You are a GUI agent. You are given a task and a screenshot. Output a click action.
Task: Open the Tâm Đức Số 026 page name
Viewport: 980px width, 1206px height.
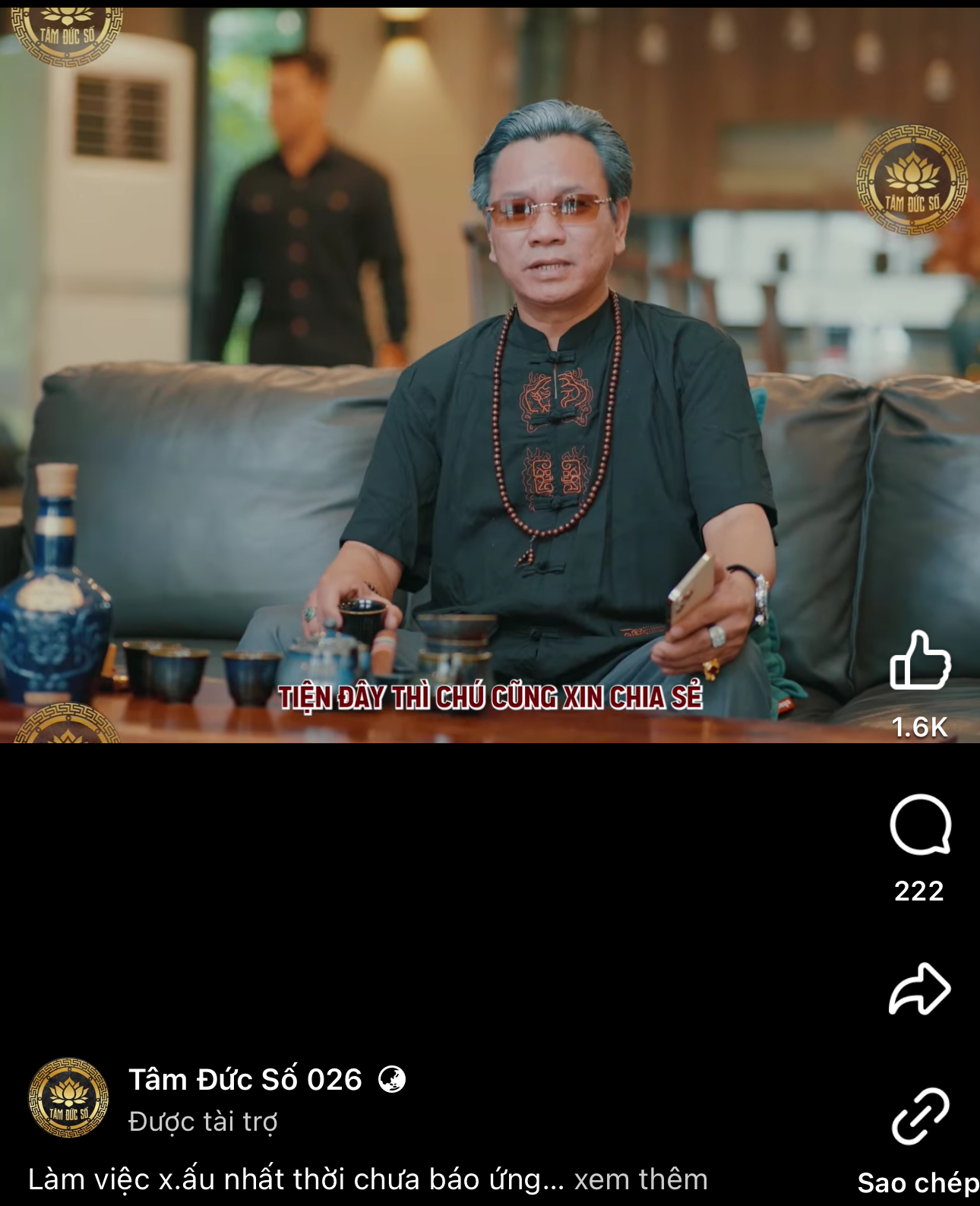coord(245,1079)
